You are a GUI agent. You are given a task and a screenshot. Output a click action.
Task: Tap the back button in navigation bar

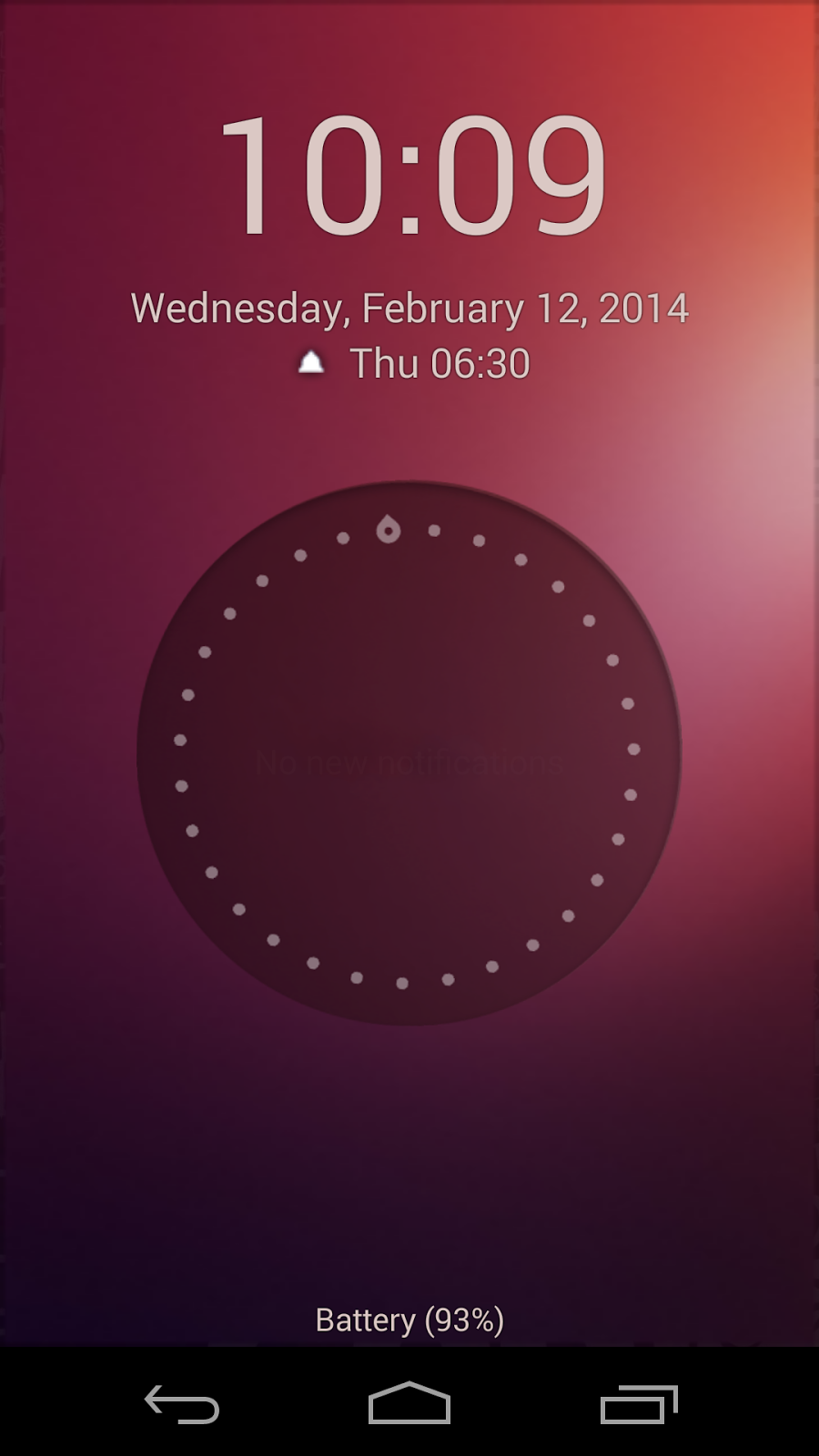[182, 1404]
